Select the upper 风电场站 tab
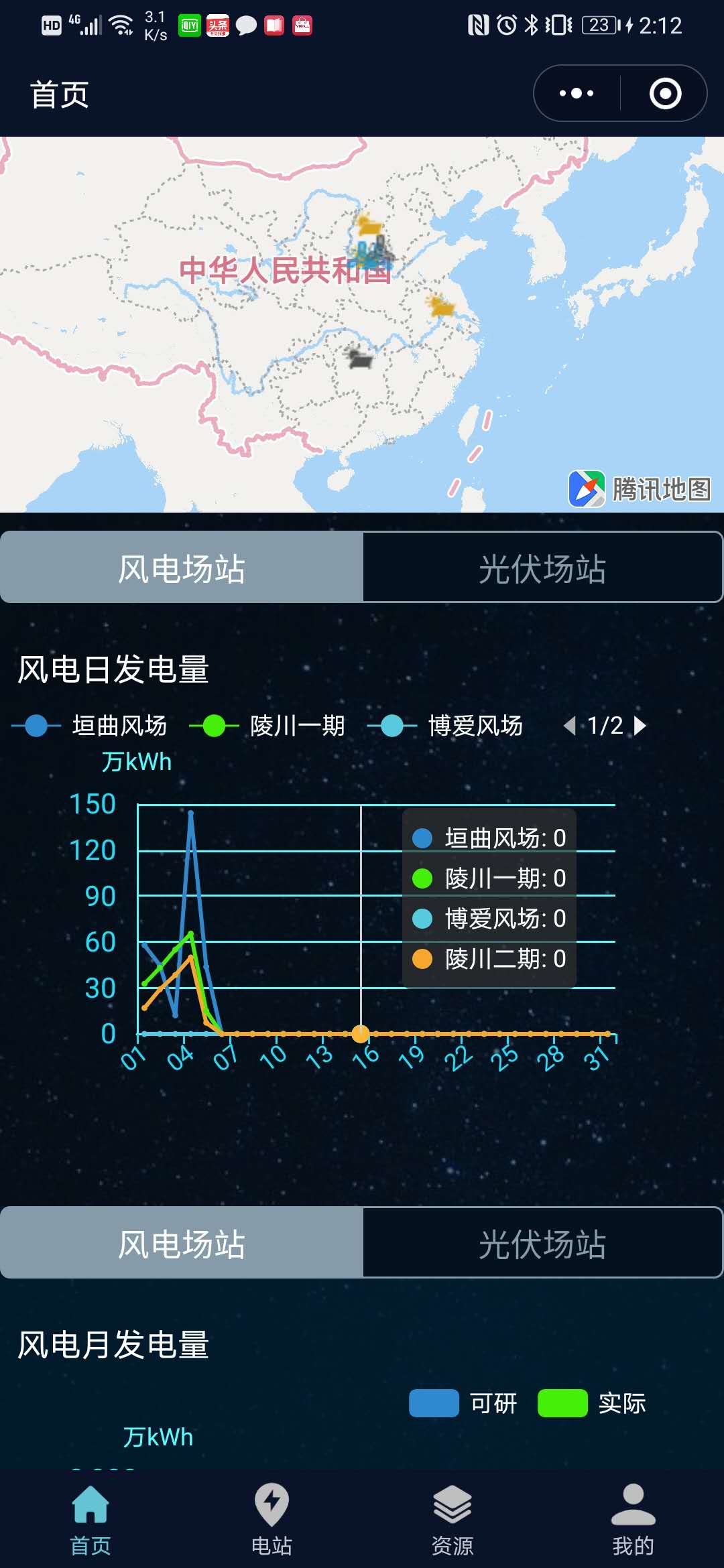This screenshot has height=1568, width=724. click(182, 568)
